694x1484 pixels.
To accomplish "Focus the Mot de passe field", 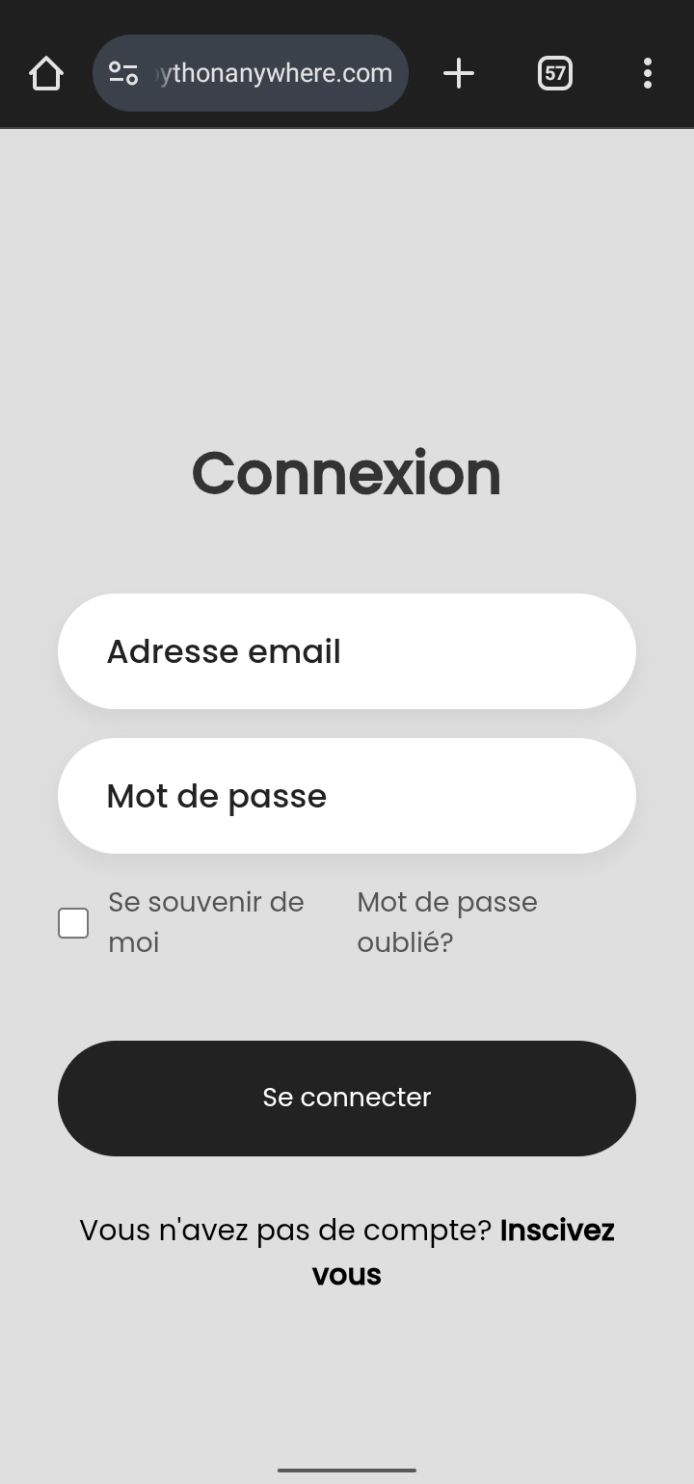I will 347,796.
